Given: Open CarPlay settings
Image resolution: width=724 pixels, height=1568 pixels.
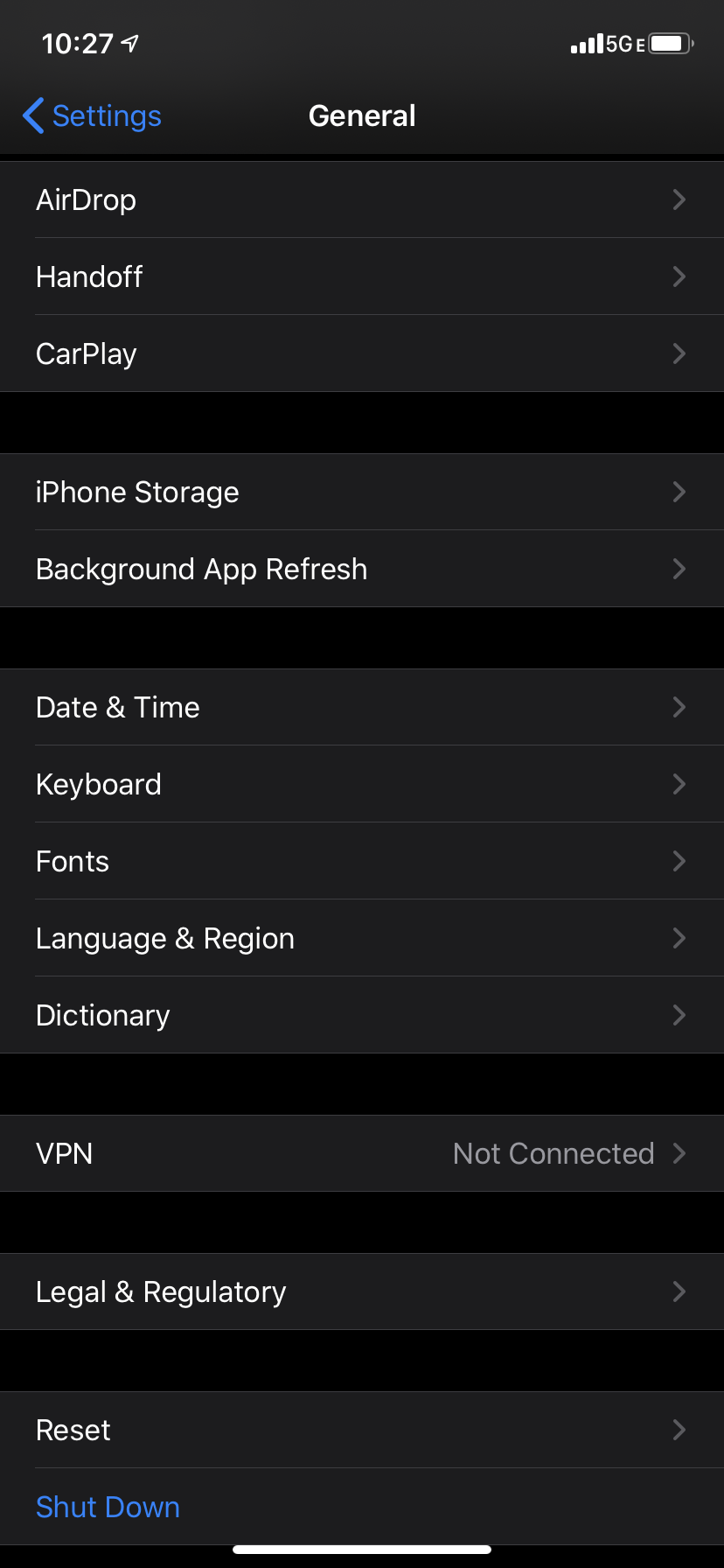Looking at the screenshot, I should pos(362,353).
